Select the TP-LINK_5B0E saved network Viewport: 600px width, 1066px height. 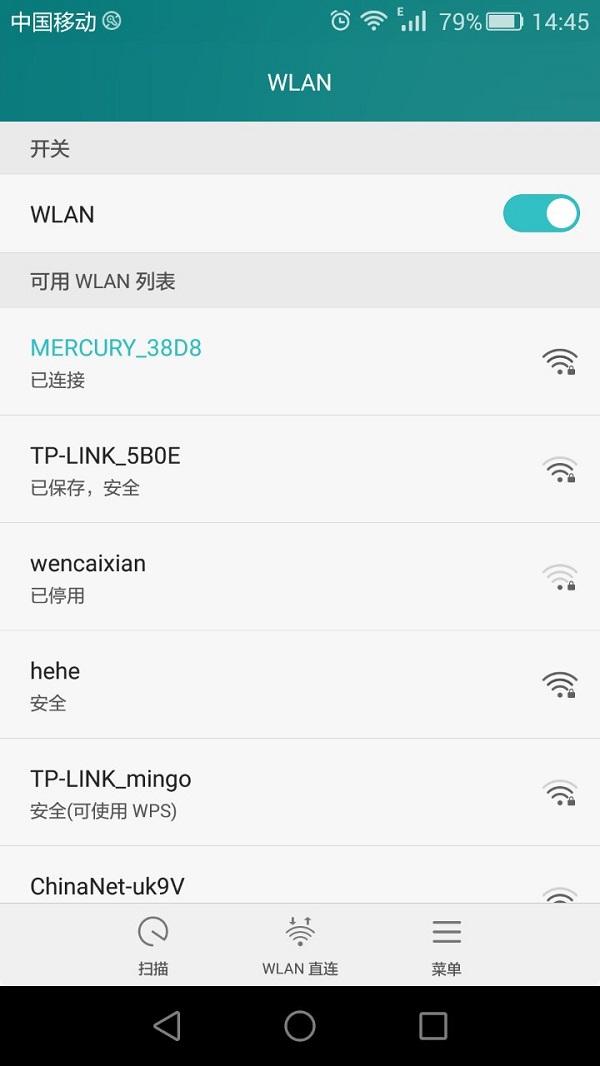(x=300, y=469)
